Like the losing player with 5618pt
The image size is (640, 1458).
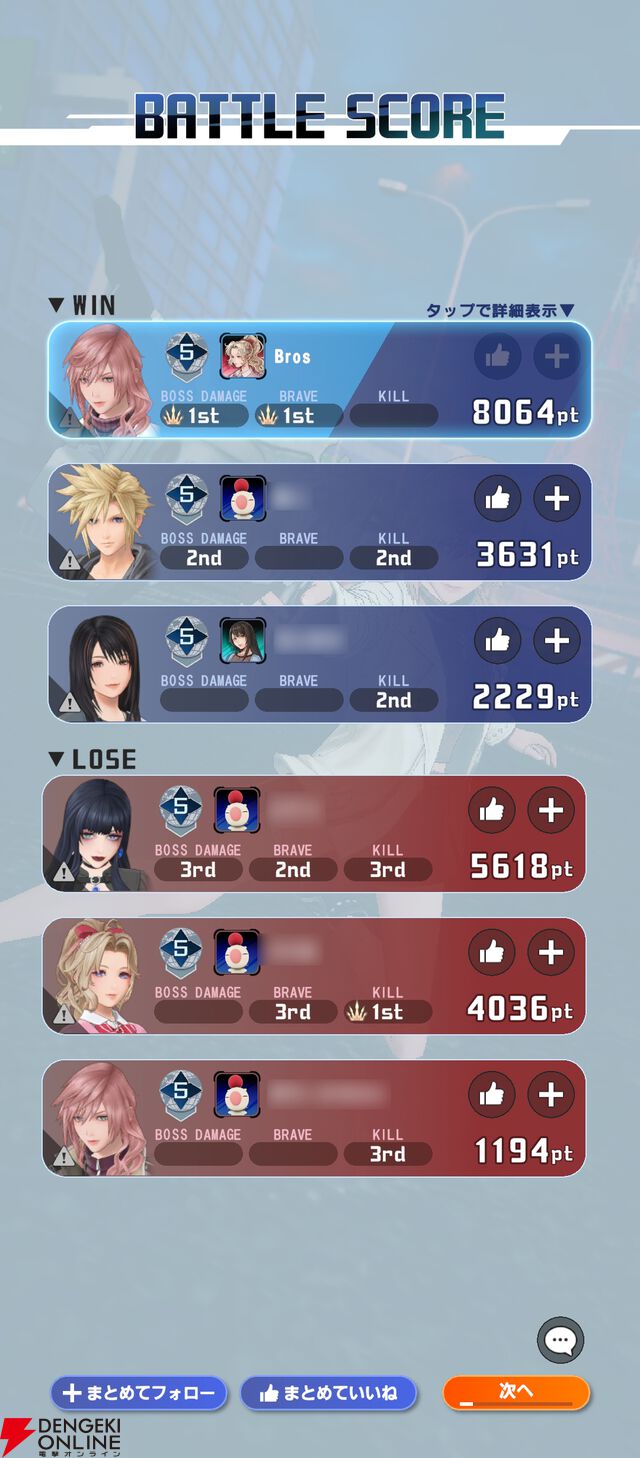(x=491, y=811)
